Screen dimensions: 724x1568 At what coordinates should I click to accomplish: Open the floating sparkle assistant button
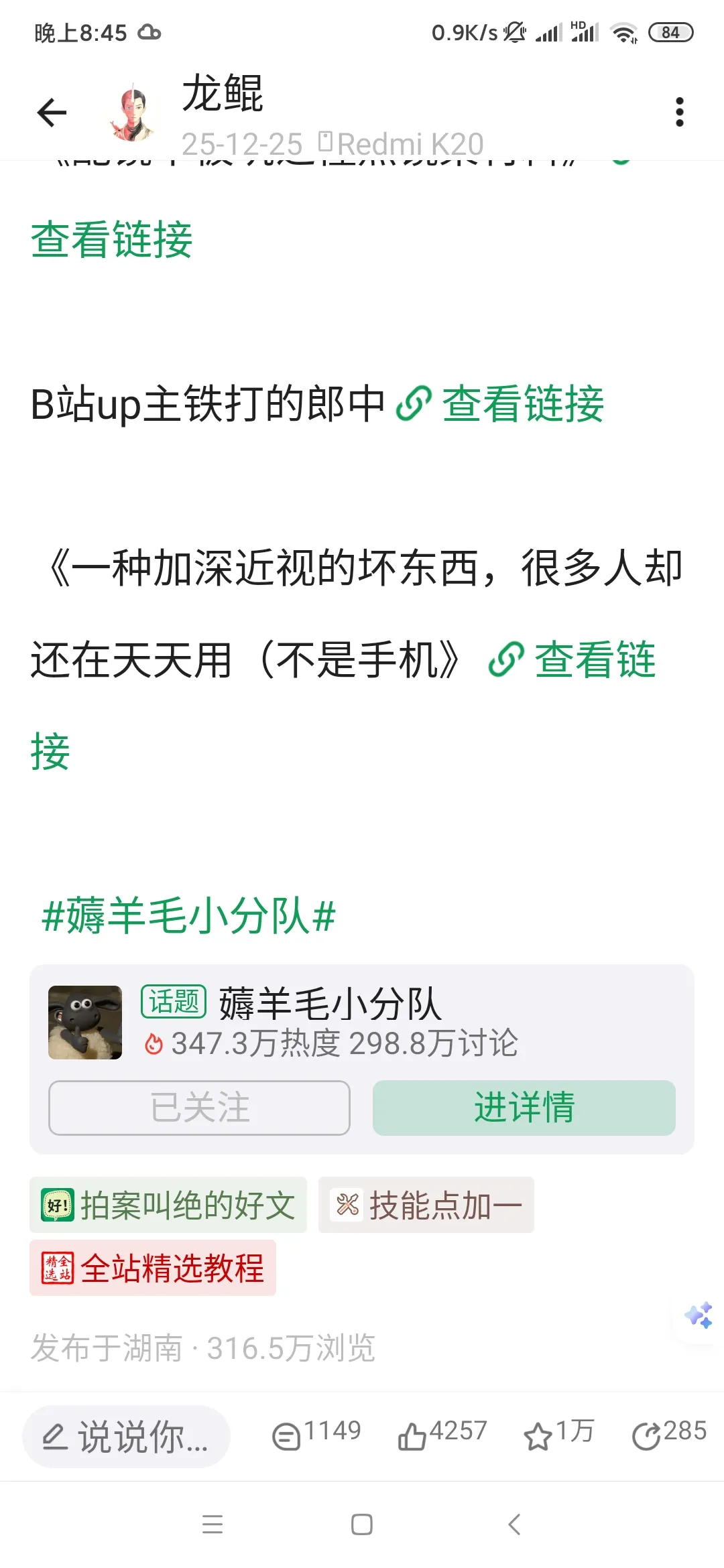(x=699, y=1315)
